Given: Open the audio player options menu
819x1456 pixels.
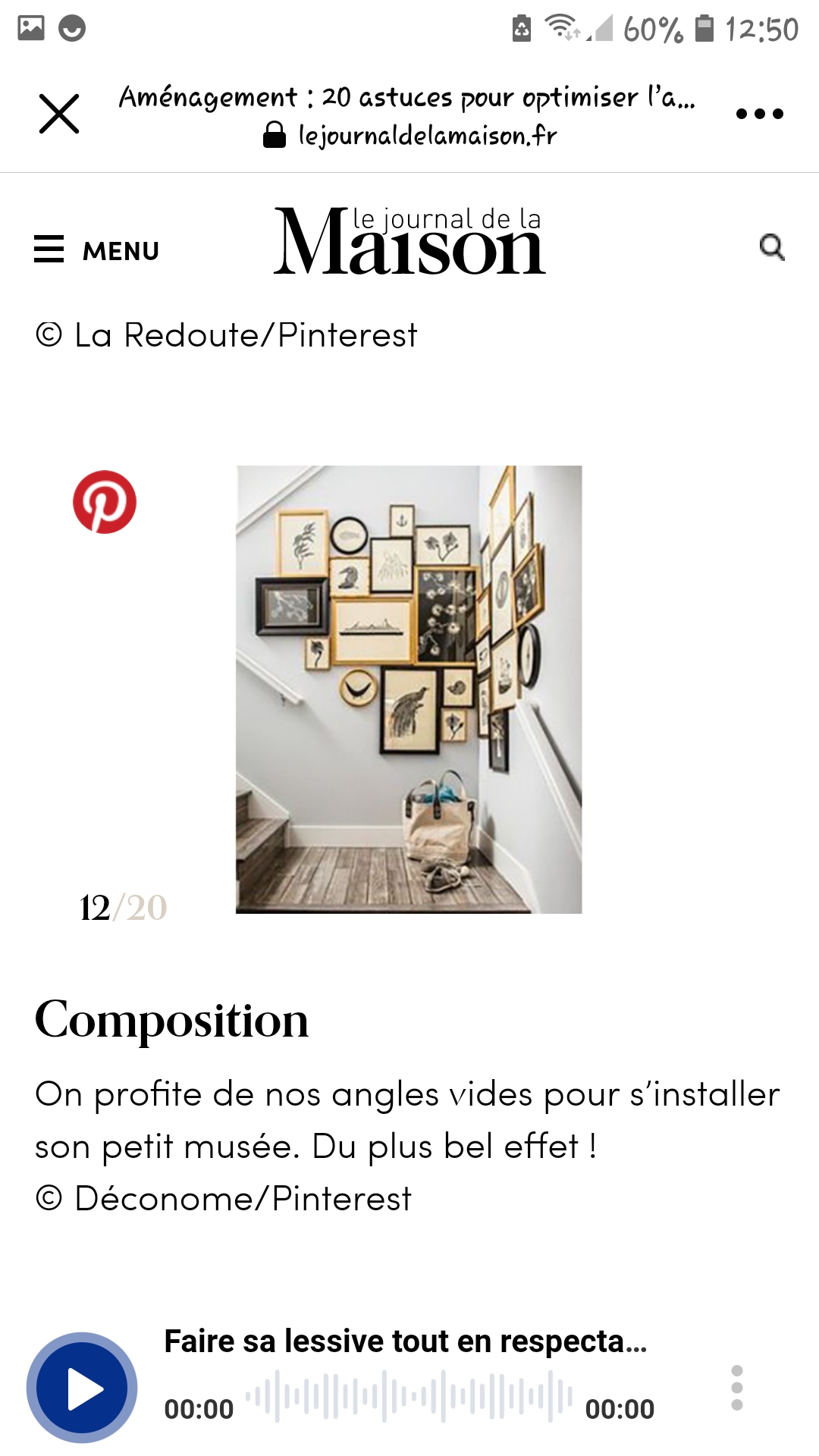Looking at the screenshot, I should pos(736,1388).
